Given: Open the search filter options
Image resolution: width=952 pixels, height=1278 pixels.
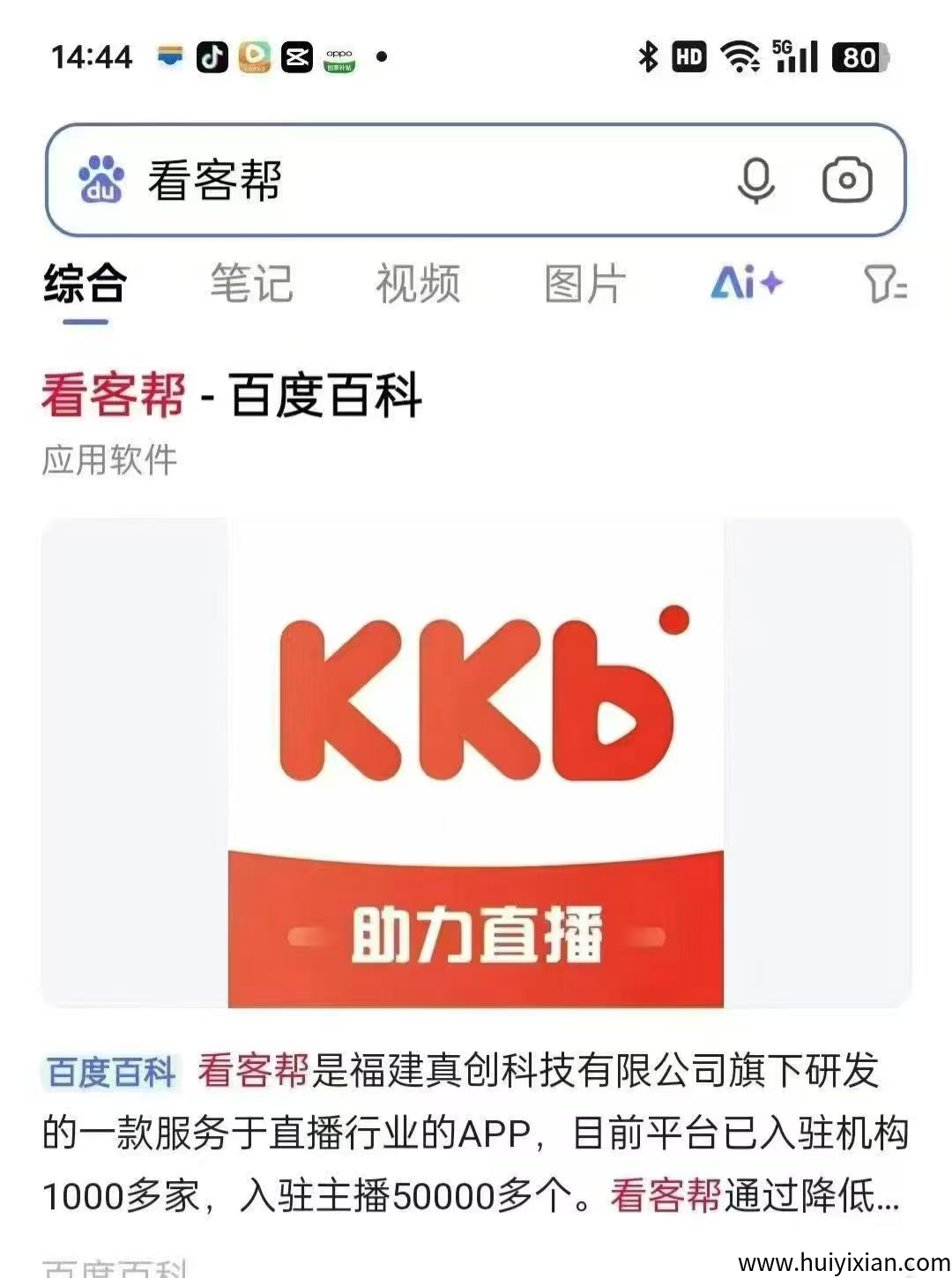Looking at the screenshot, I should point(884,284).
